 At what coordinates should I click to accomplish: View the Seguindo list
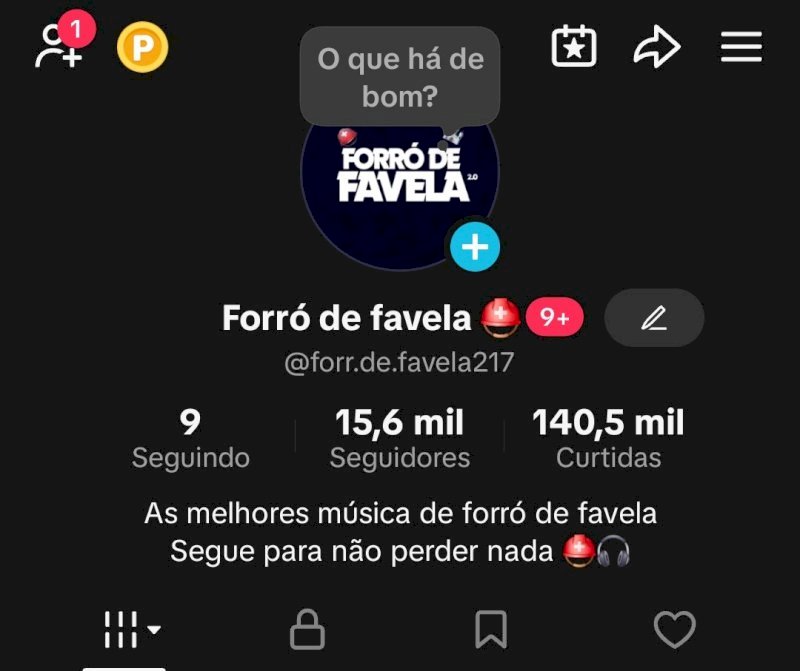(190, 438)
